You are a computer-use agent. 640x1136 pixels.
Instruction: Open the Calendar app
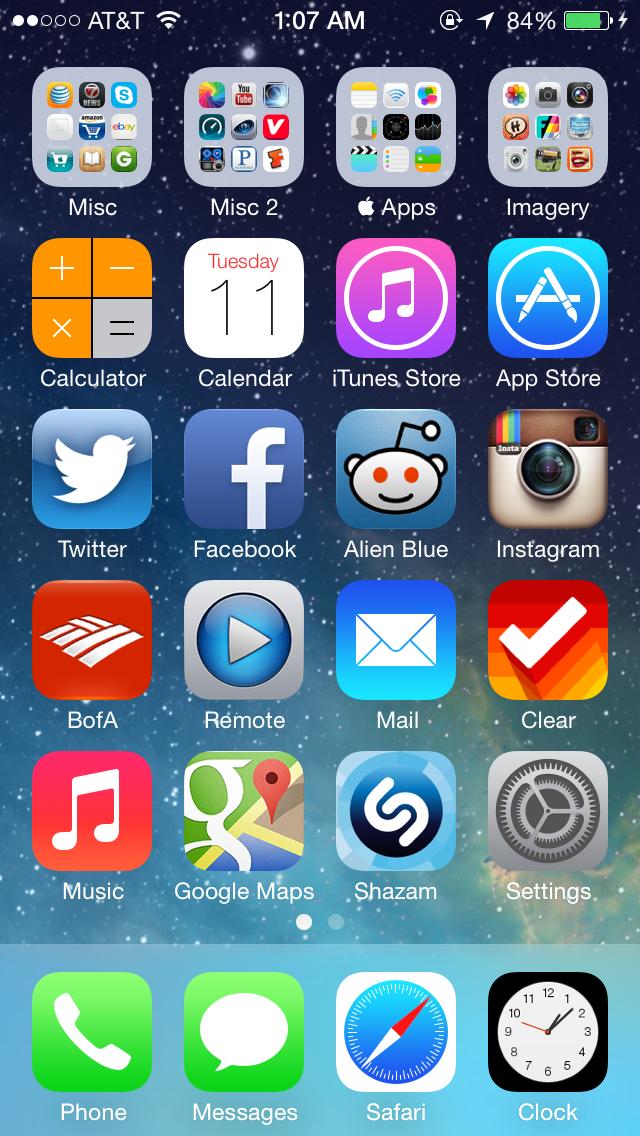[x=244, y=298]
